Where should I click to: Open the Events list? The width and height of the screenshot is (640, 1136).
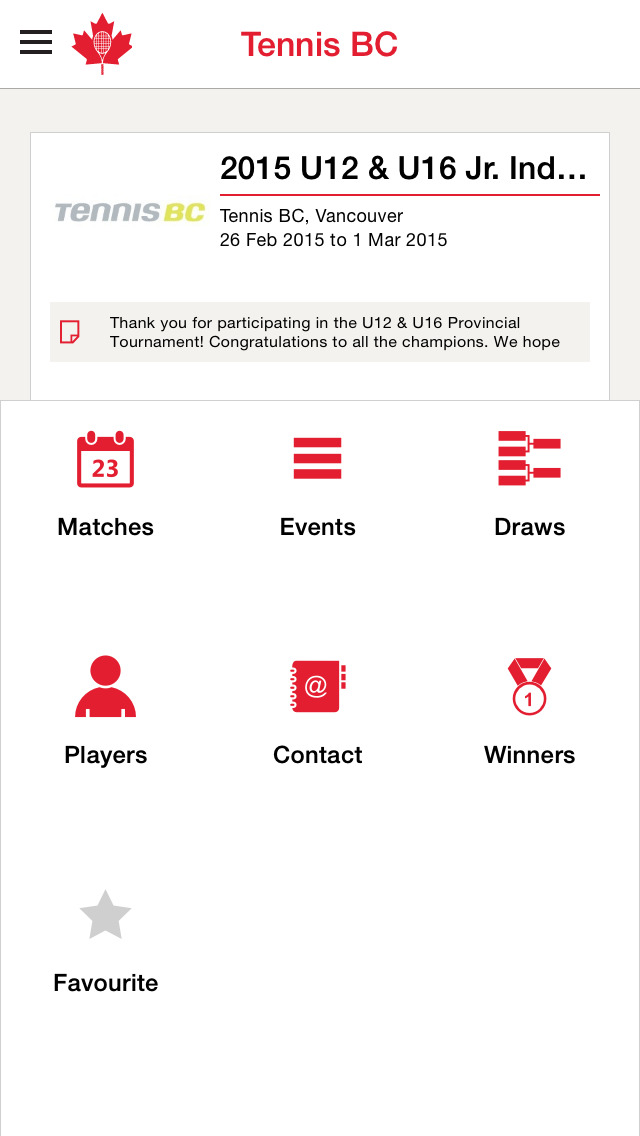click(x=318, y=485)
